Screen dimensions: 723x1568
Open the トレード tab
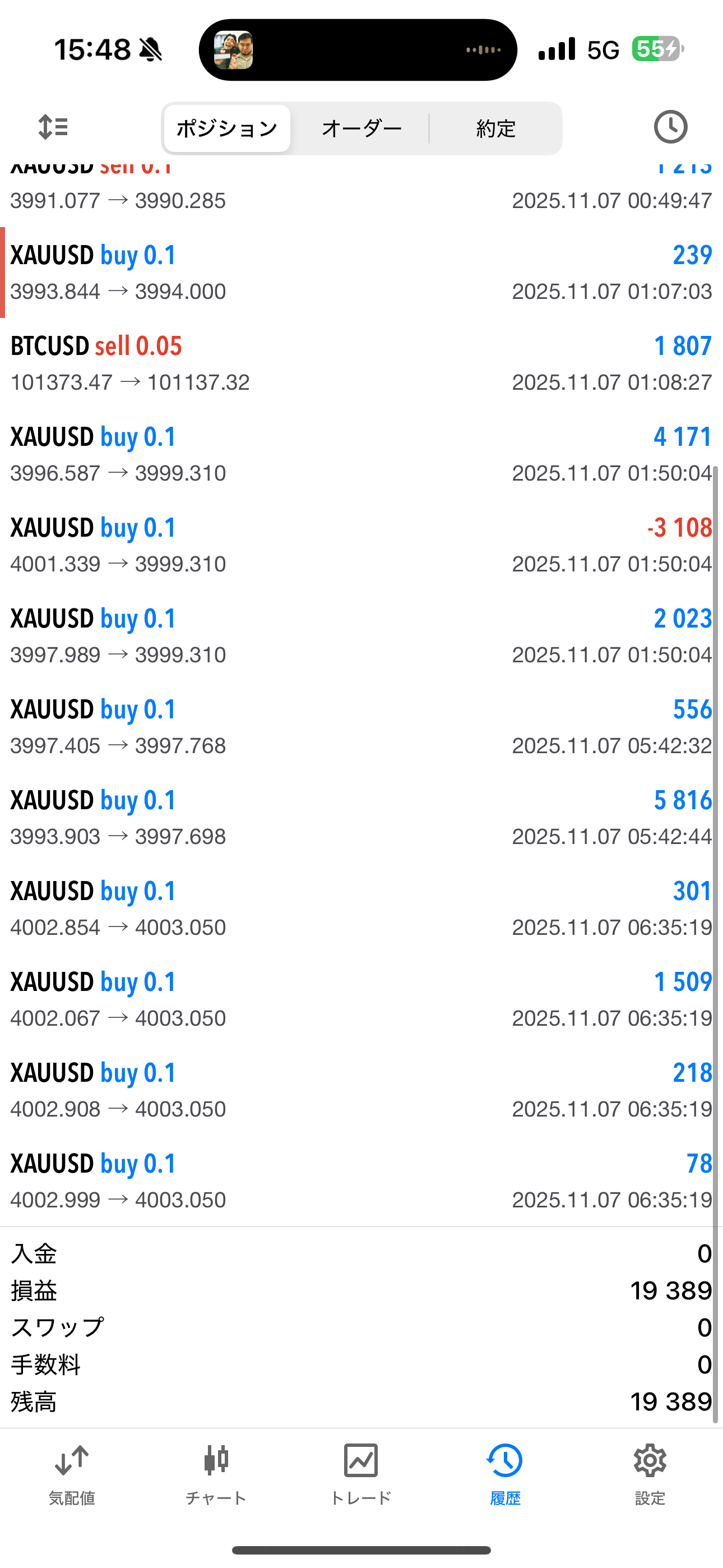(361, 1473)
